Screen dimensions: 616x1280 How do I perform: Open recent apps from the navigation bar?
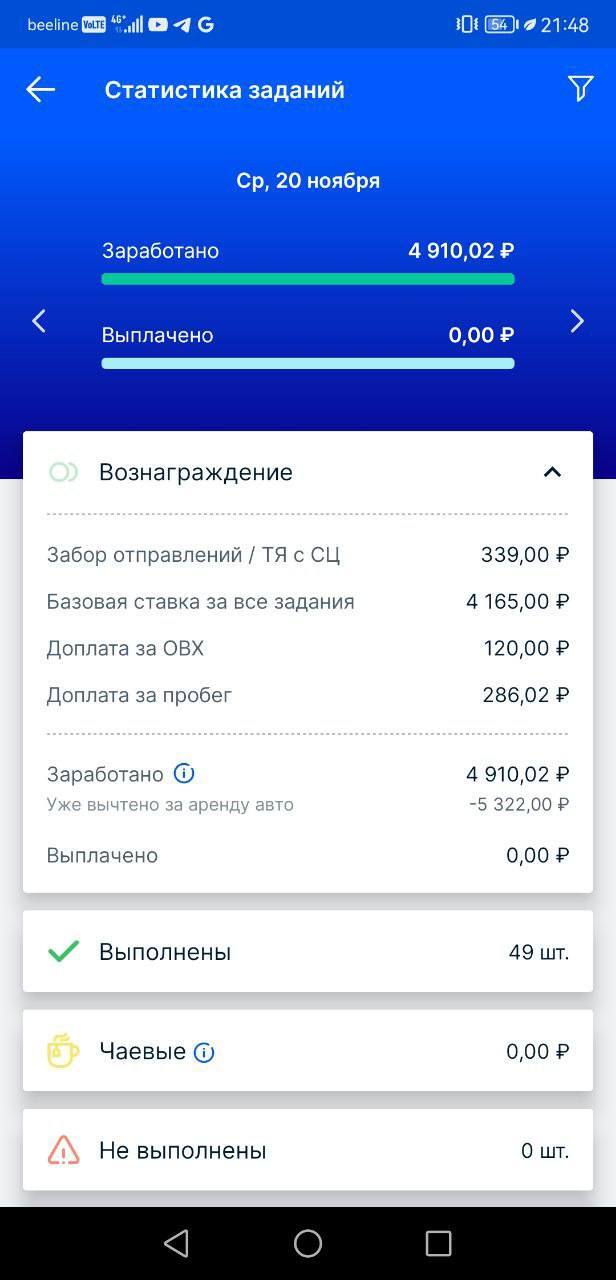tap(439, 1243)
